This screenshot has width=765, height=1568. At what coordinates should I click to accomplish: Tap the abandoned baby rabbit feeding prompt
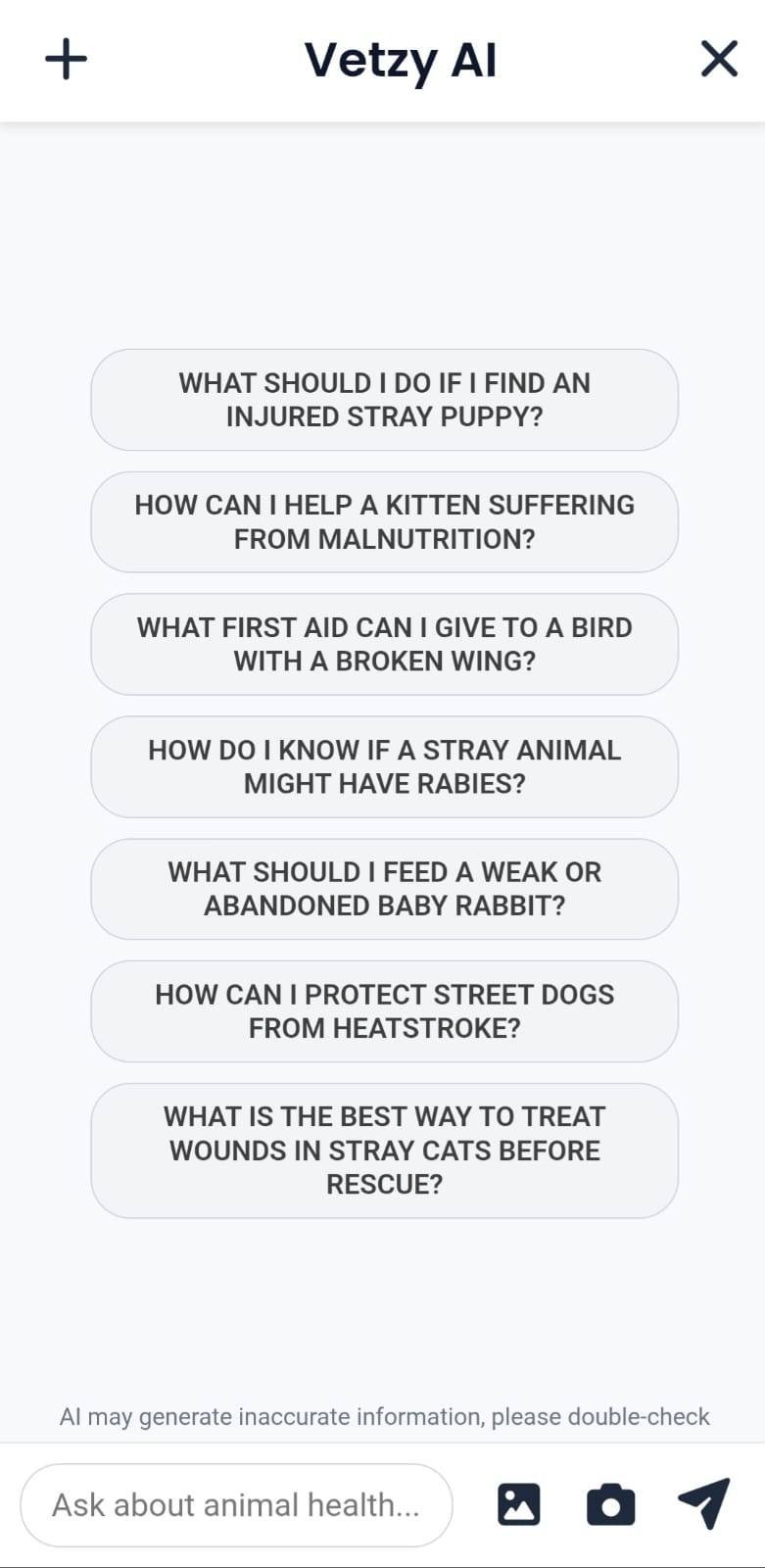click(384, 889)
